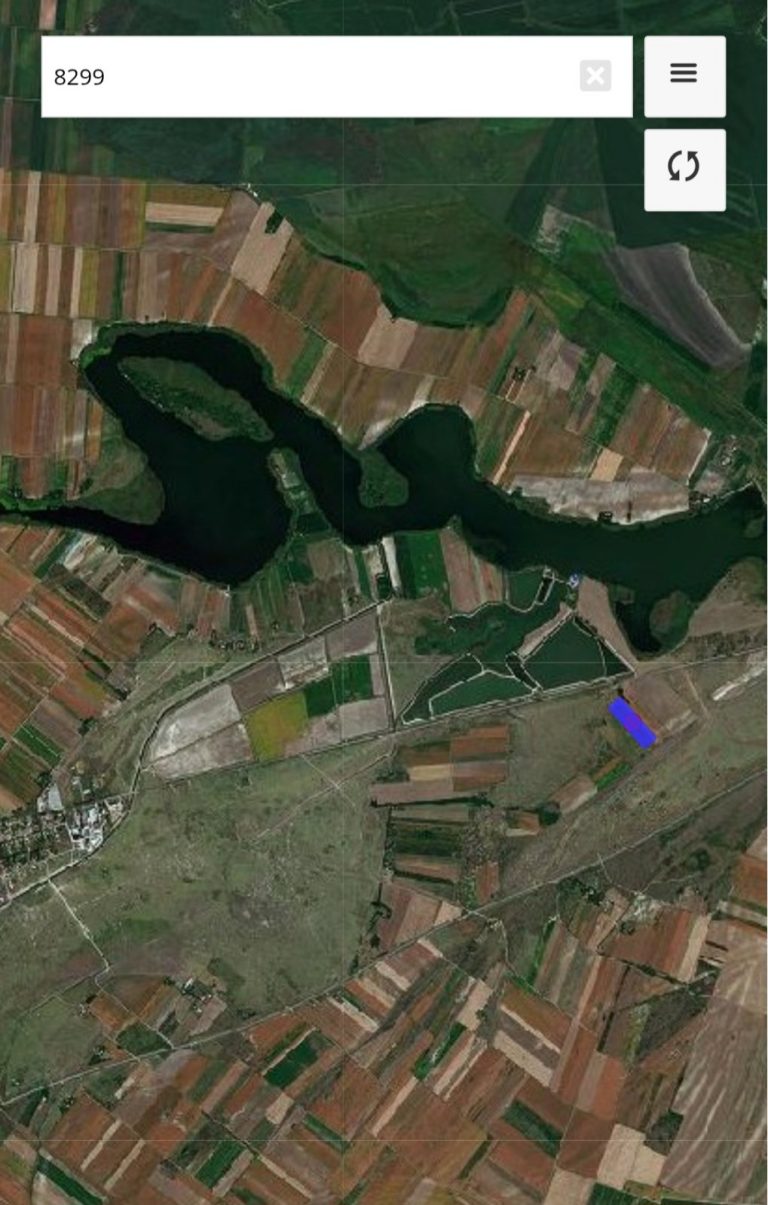The height and width of the screenshot is (1205, 768).
Task: Refresh the map view
Action: tap(684, 168)
